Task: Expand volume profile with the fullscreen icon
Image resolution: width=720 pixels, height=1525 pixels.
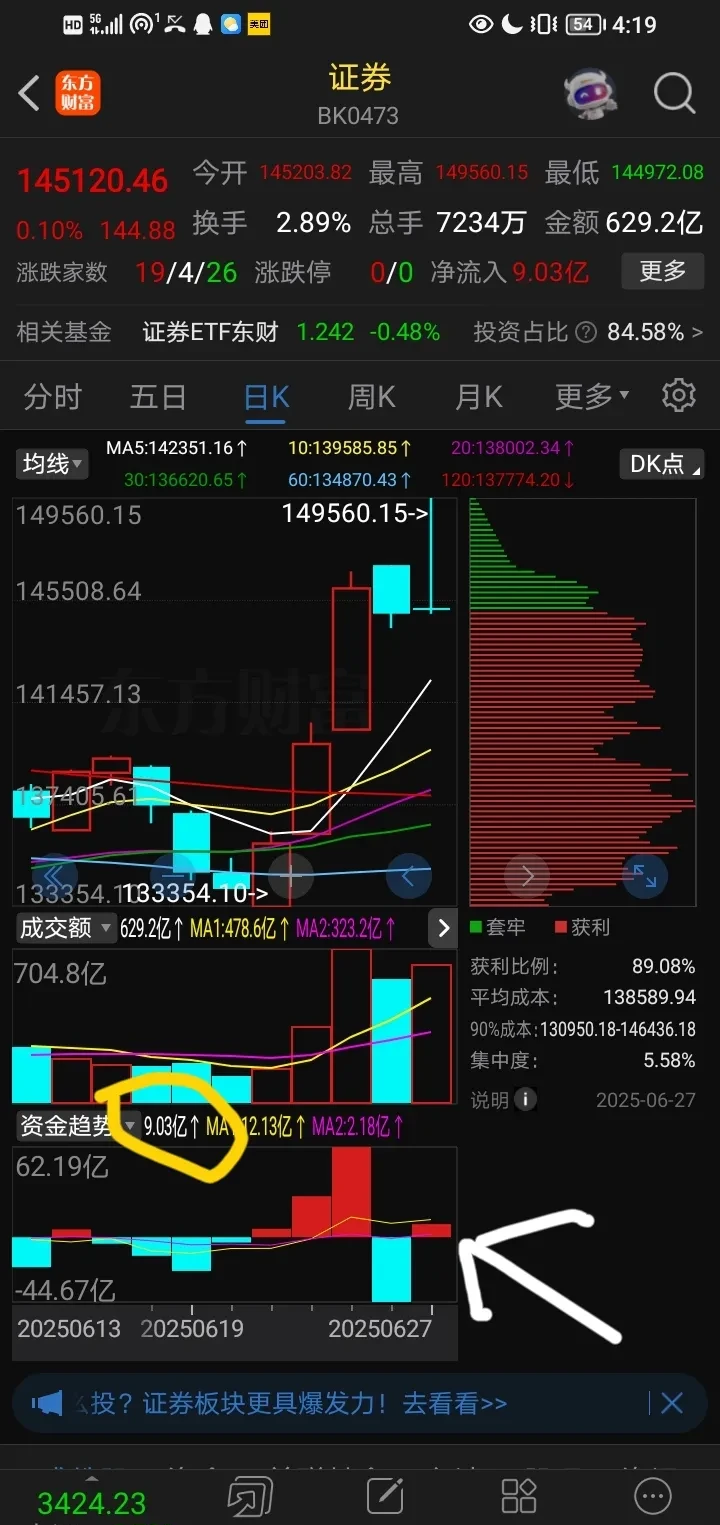Action: [643, 875]
